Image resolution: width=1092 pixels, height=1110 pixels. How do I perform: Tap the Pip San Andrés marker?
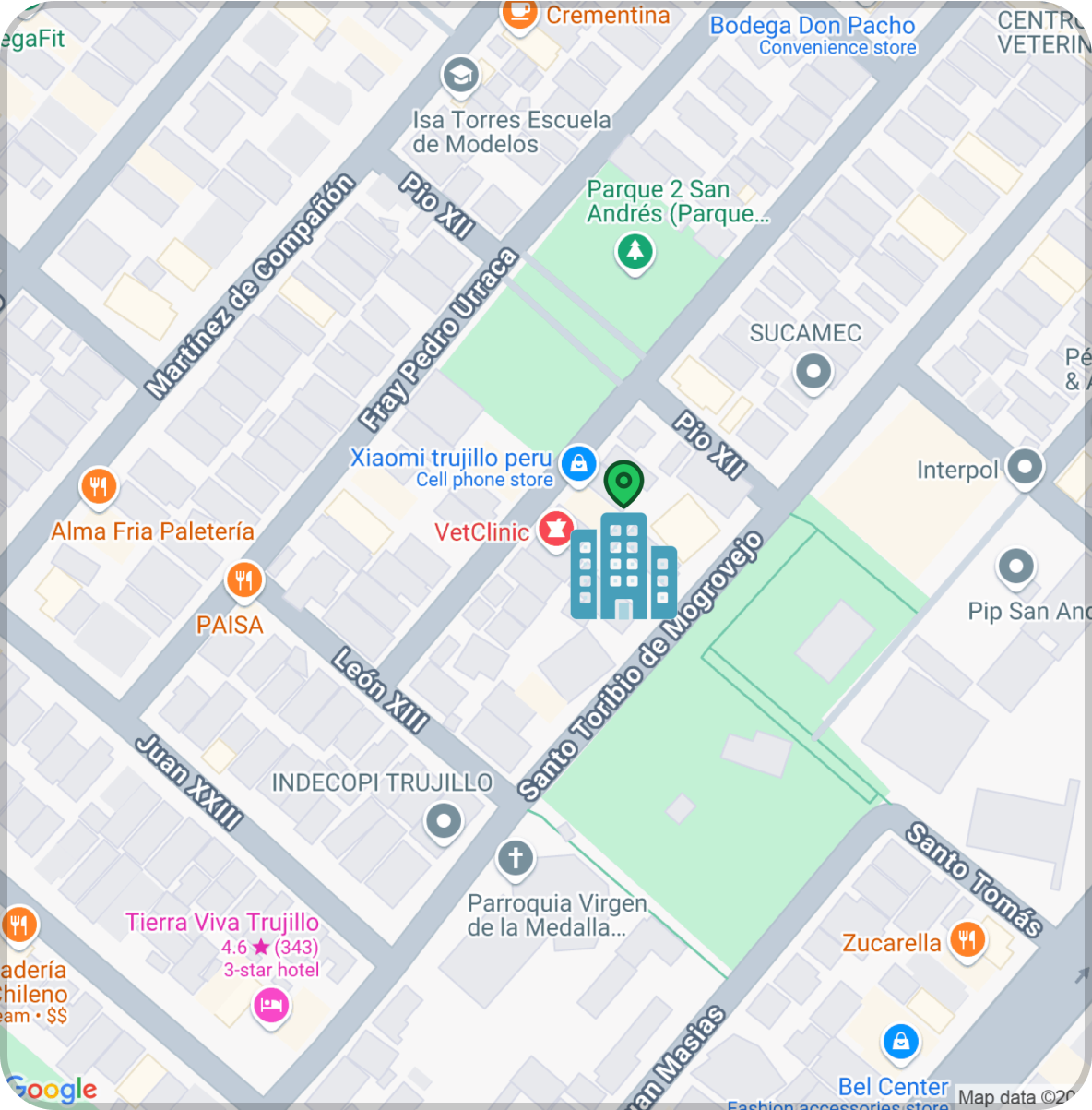1015,567
